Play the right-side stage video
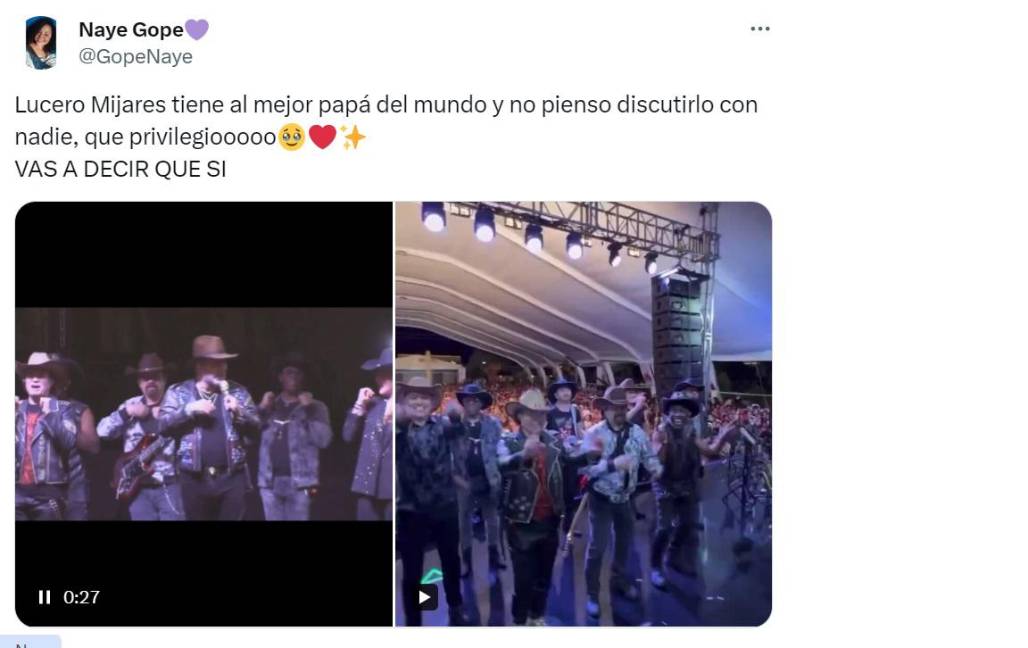Viewport: 1028px width, 648px height. (426, 597)
